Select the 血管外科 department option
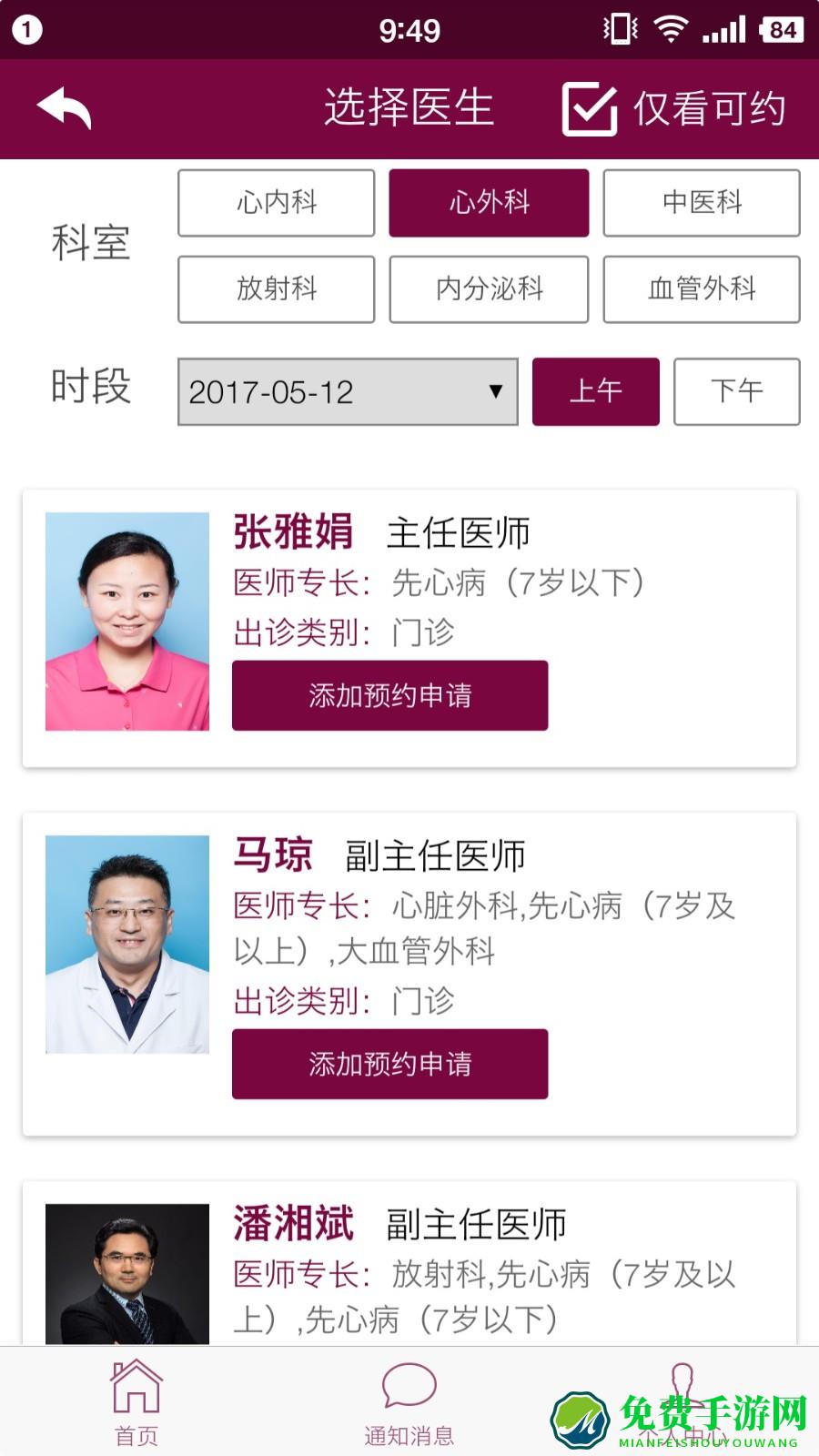Viewport: 819px width, 1456px height. pos(702,289)
